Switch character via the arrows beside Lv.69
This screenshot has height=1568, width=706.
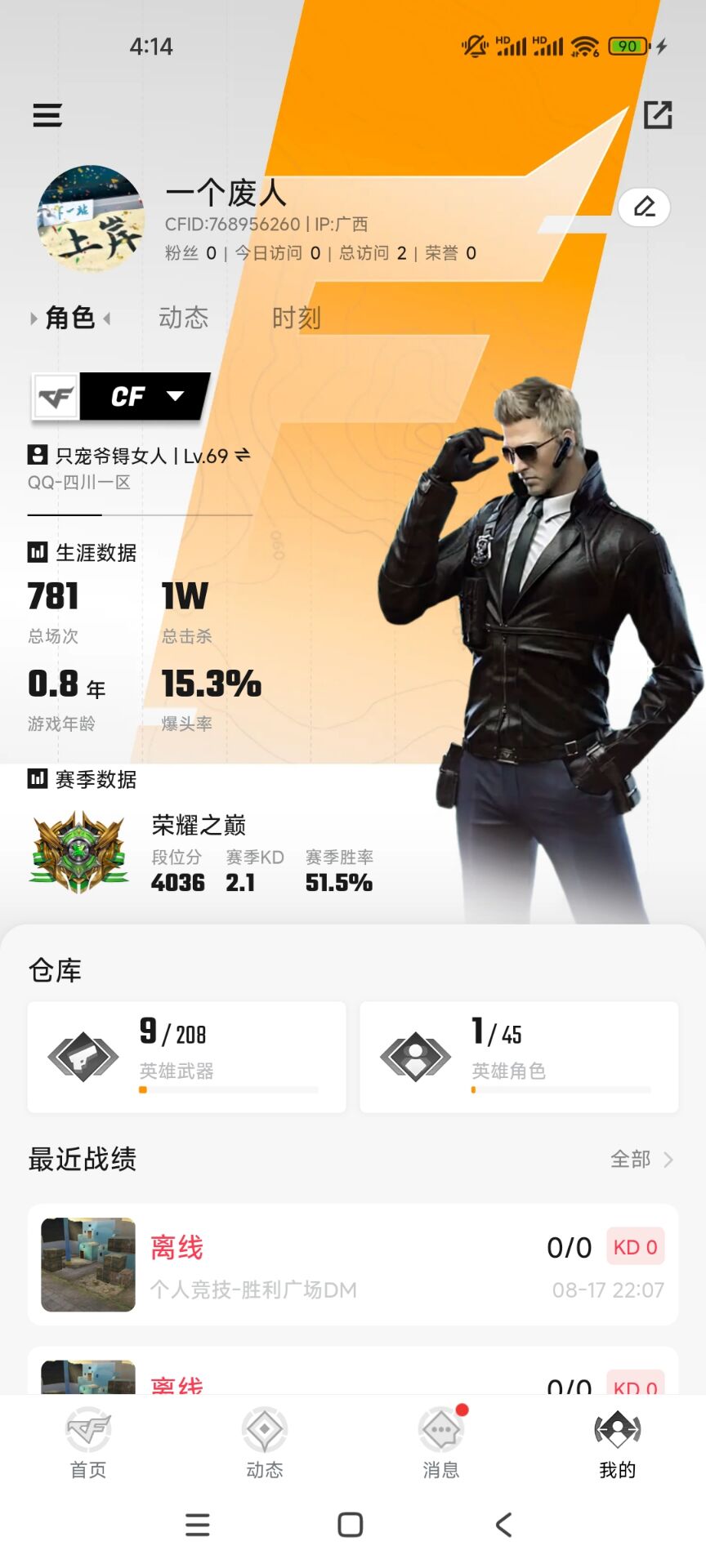pyautogui.click(x=243, y=456)
